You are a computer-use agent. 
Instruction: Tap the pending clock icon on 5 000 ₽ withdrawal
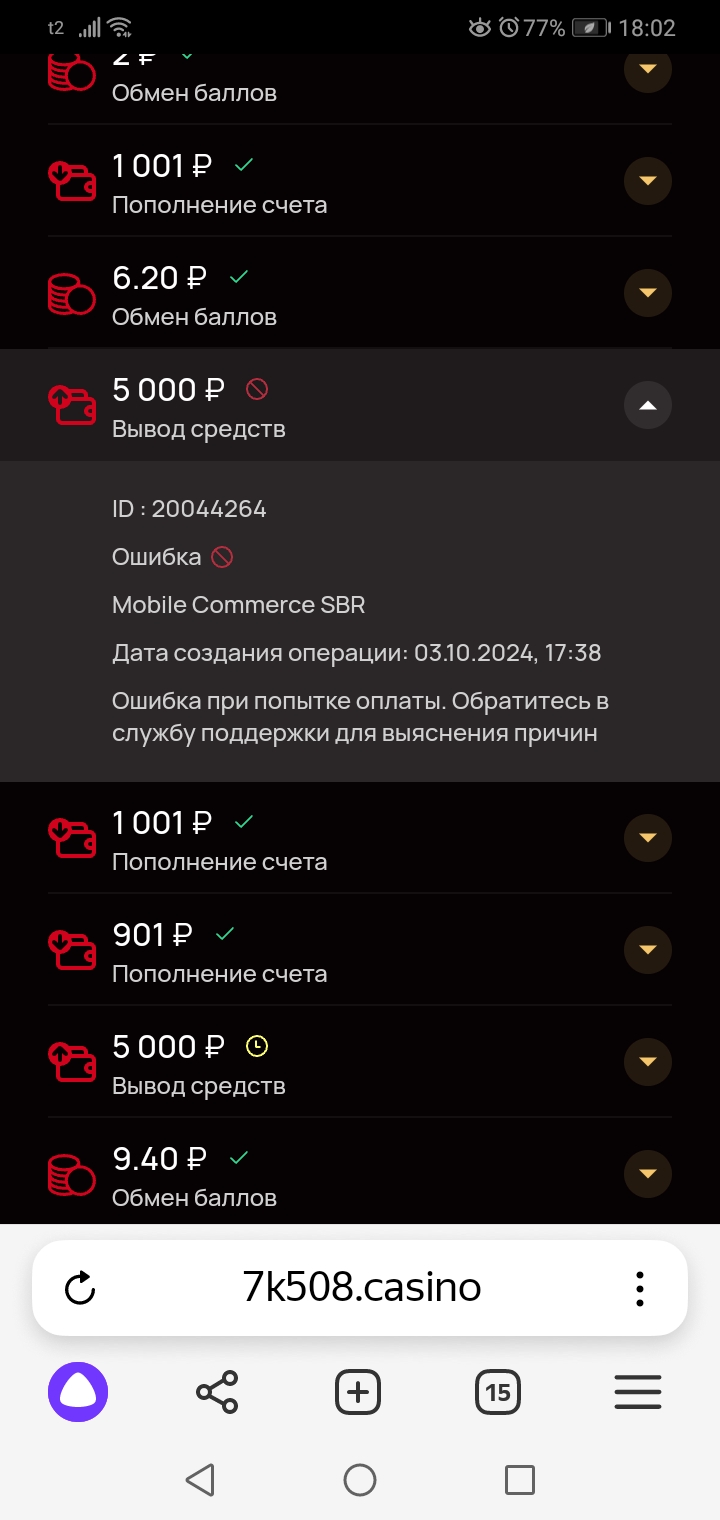[x=258, y=1046]
